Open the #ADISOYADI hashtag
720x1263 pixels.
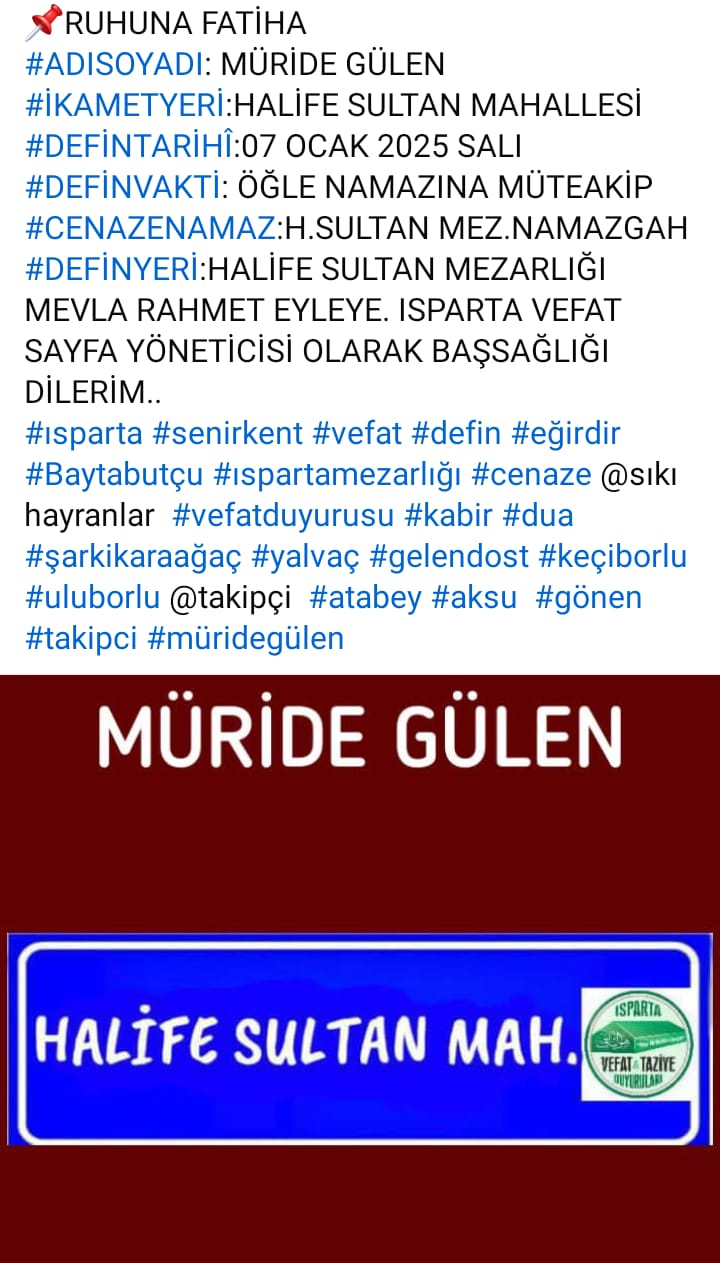(x=114, y=64)
